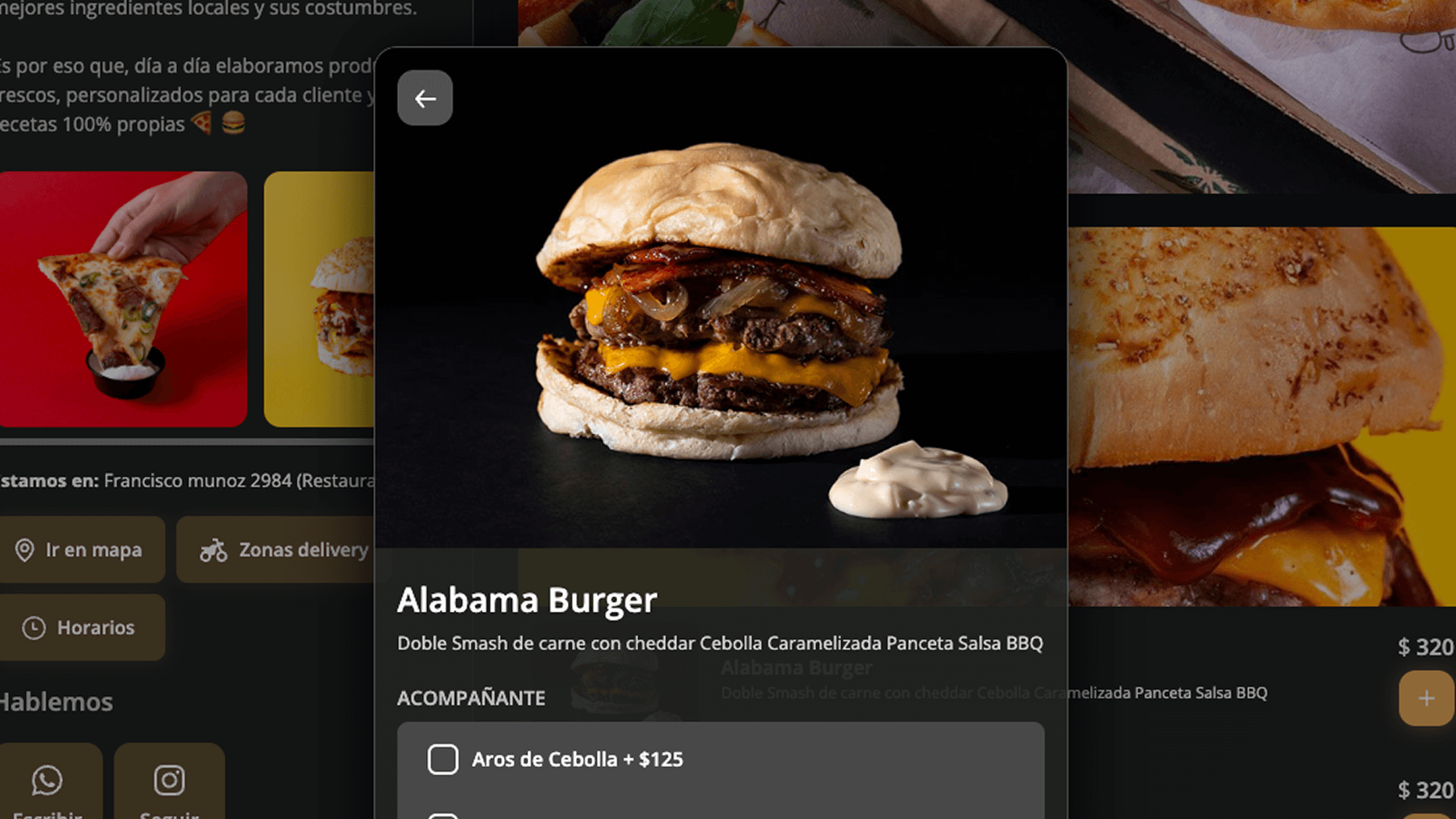The image size is (1456, 819).
Task: Go back from the Alabama Burger detail
Action: coord(425,98)
